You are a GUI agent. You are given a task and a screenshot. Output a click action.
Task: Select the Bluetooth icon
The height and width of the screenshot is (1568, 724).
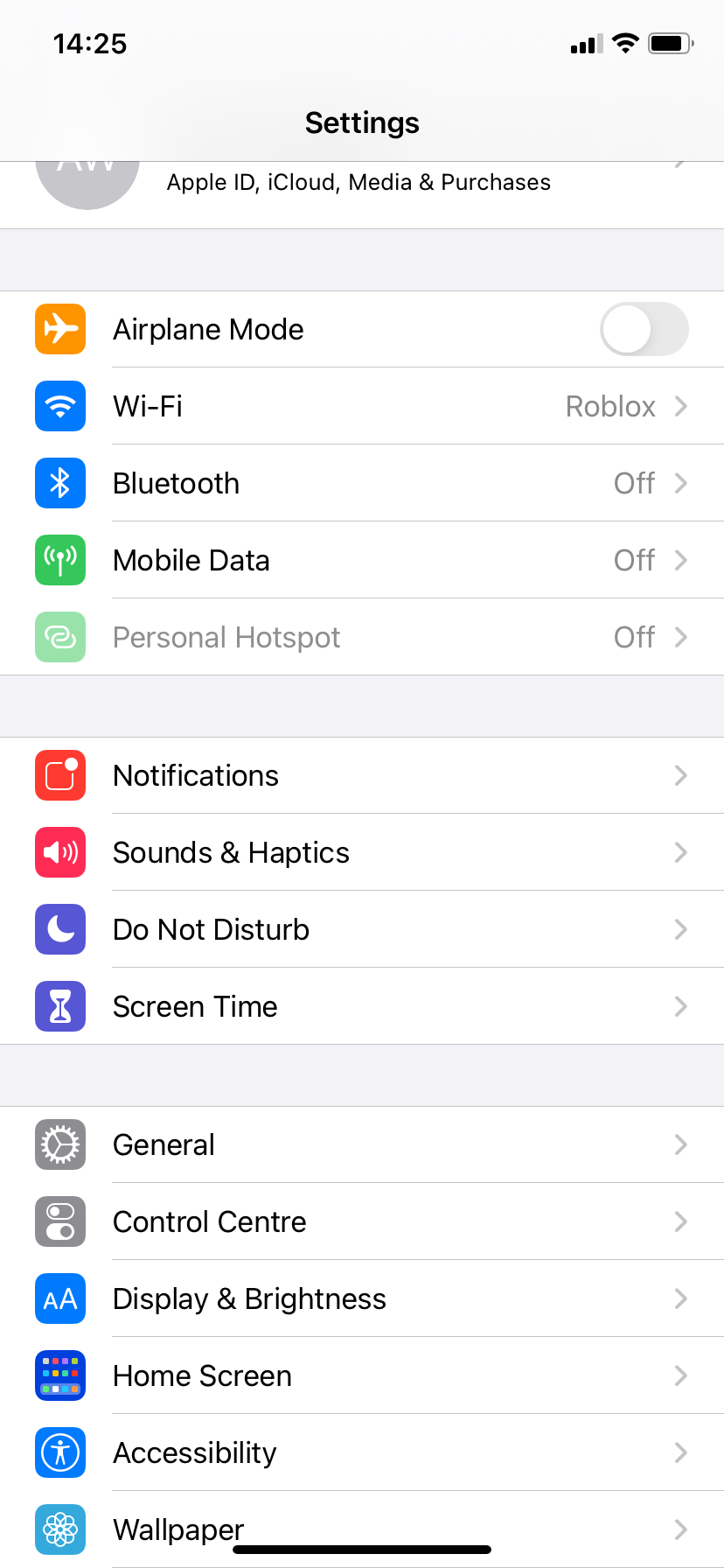[59, 483]
